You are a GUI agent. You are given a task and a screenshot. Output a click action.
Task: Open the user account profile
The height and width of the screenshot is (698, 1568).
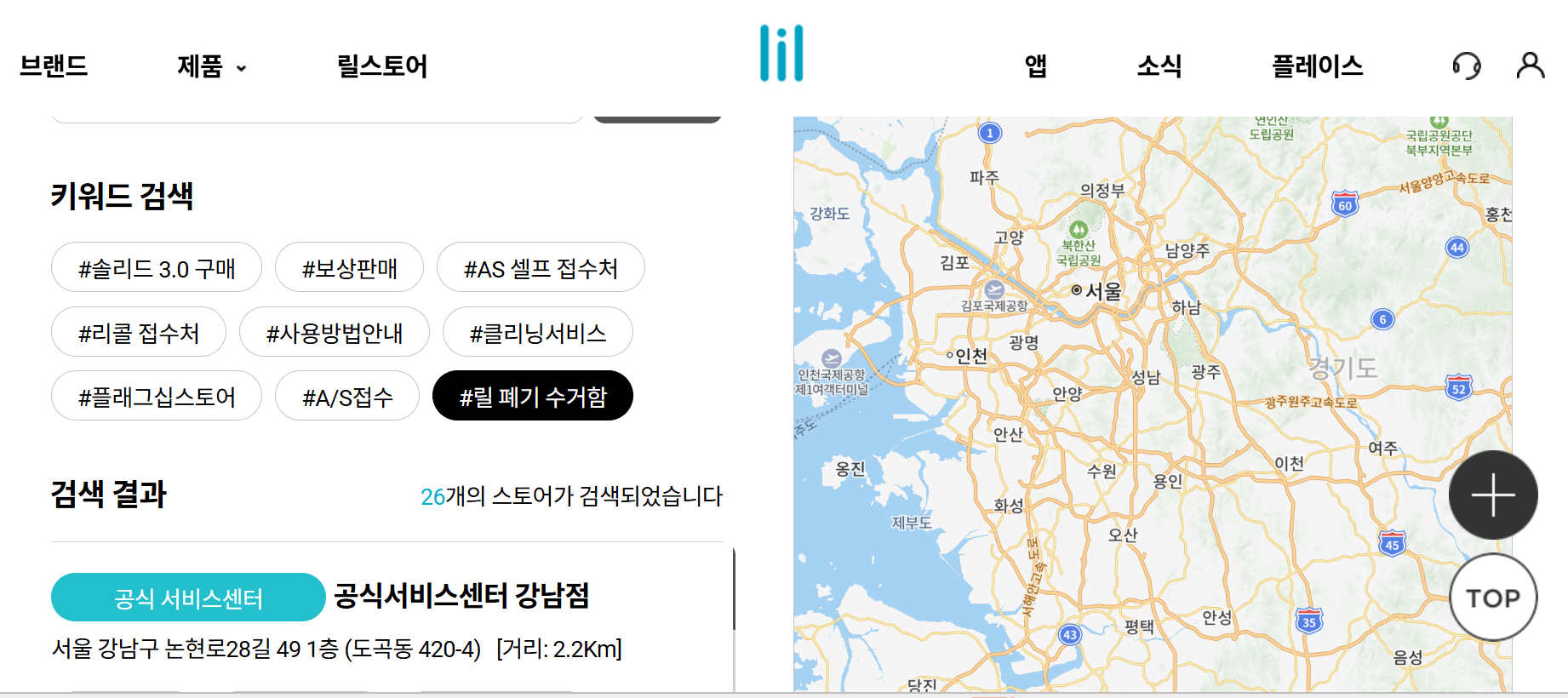coord(1530,66)
